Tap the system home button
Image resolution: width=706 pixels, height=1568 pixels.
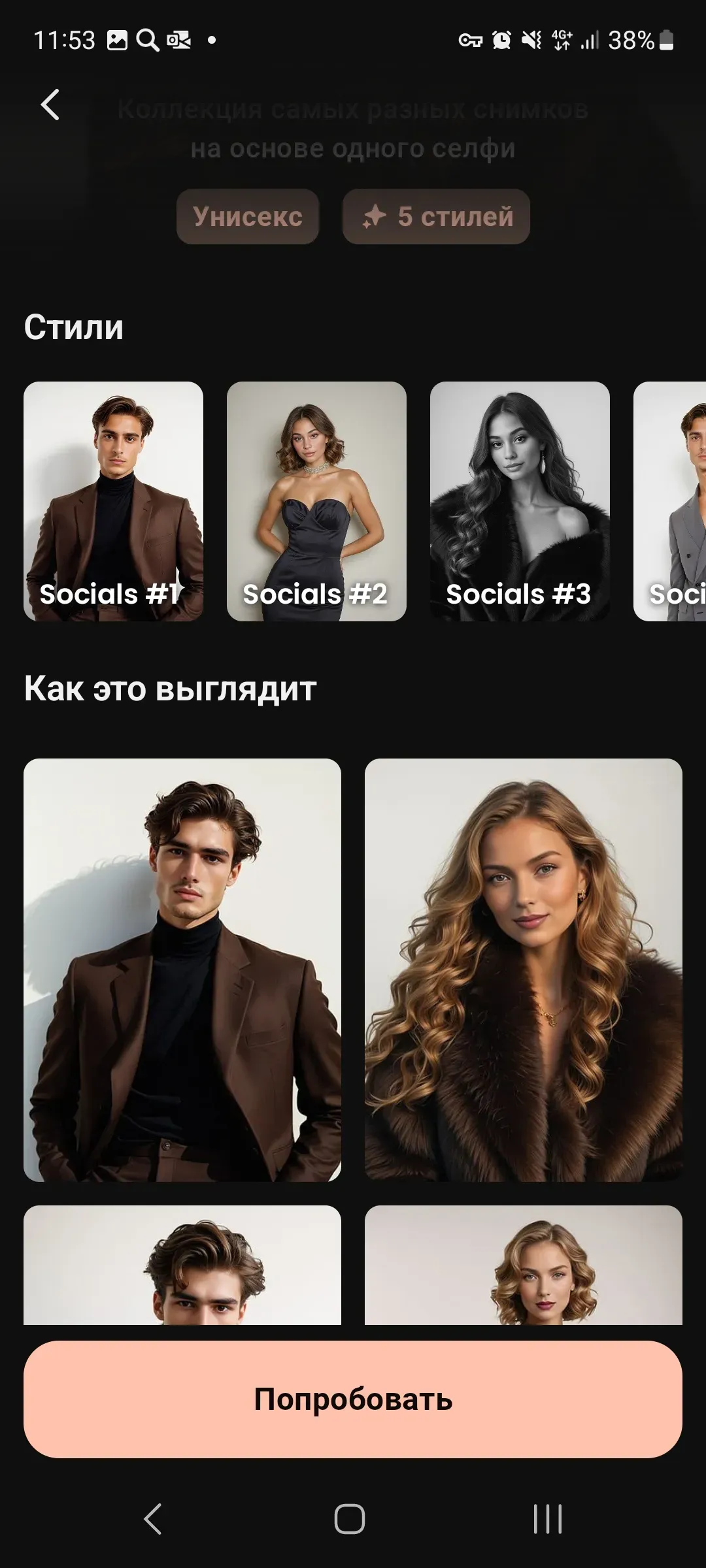point(350,1518)
